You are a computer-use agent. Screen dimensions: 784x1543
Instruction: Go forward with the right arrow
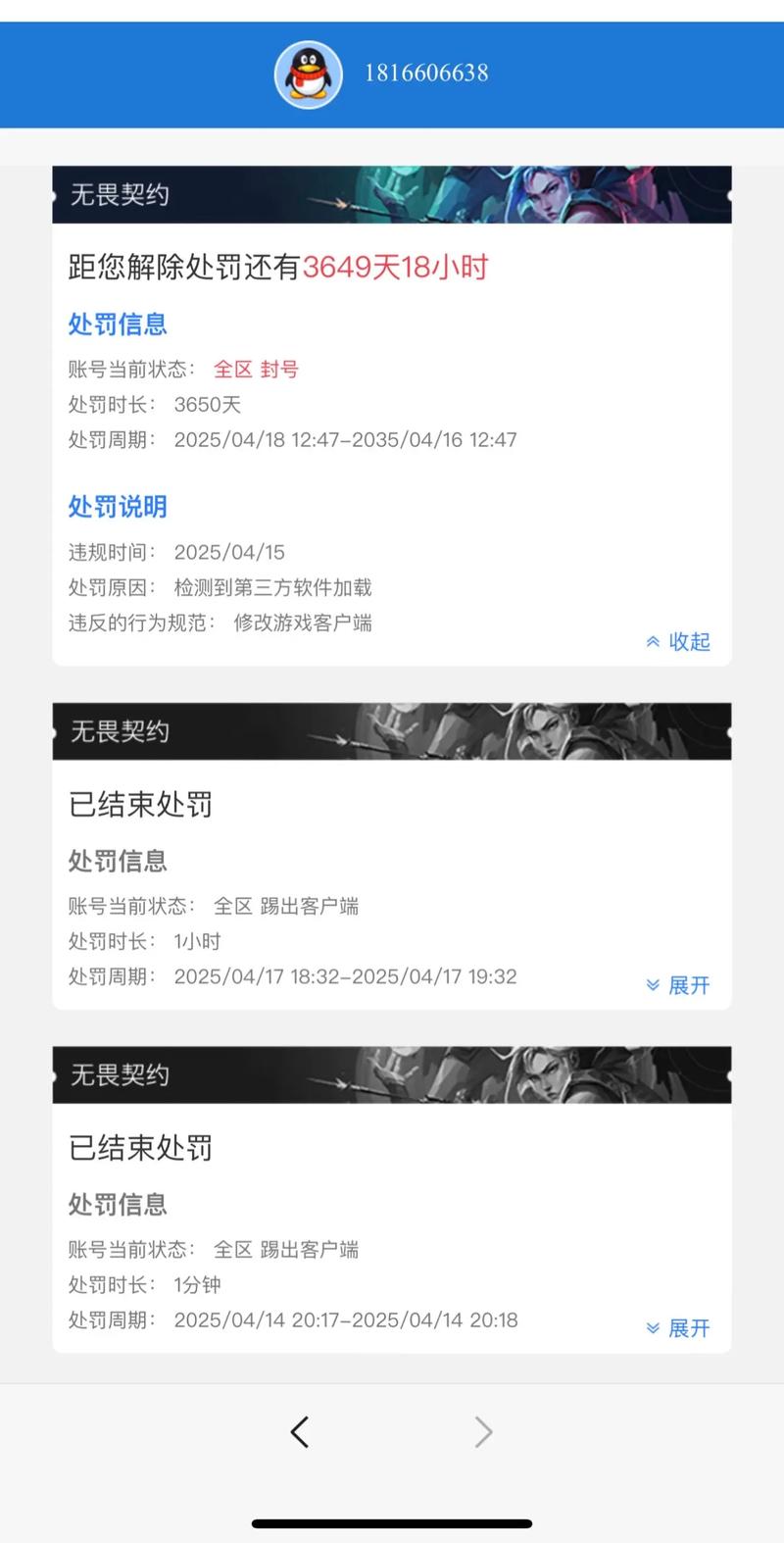pyautogui.click(x=483, y=1432)
